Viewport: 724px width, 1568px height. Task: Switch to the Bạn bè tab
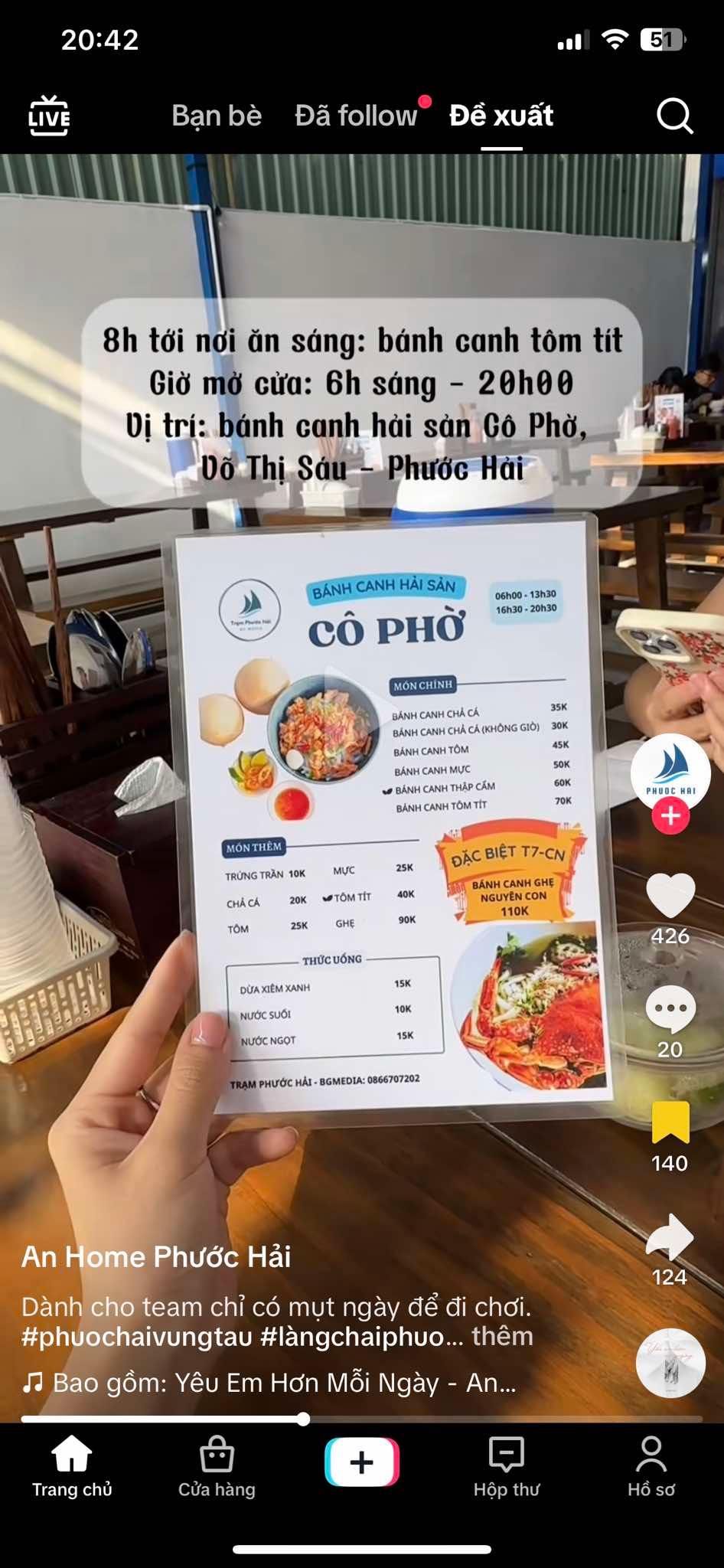click(217, 116)
